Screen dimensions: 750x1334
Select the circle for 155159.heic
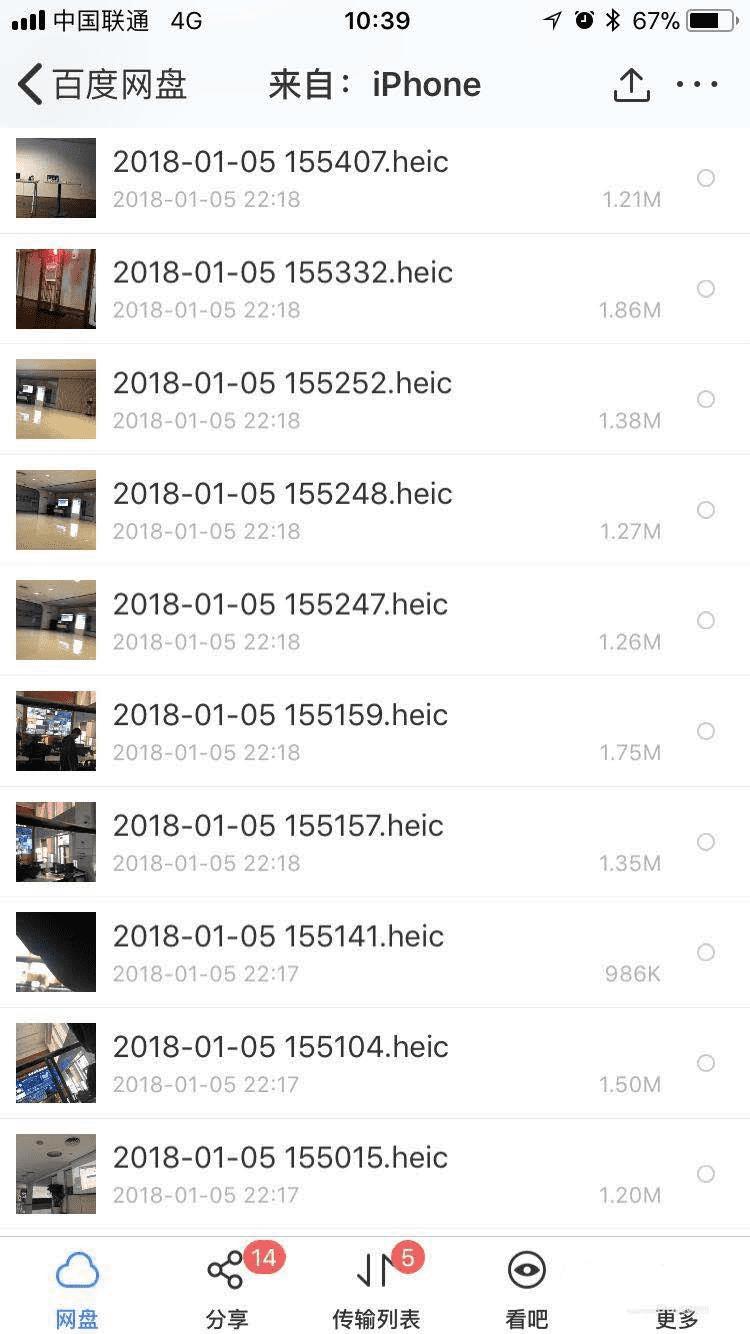click(706, 731)
